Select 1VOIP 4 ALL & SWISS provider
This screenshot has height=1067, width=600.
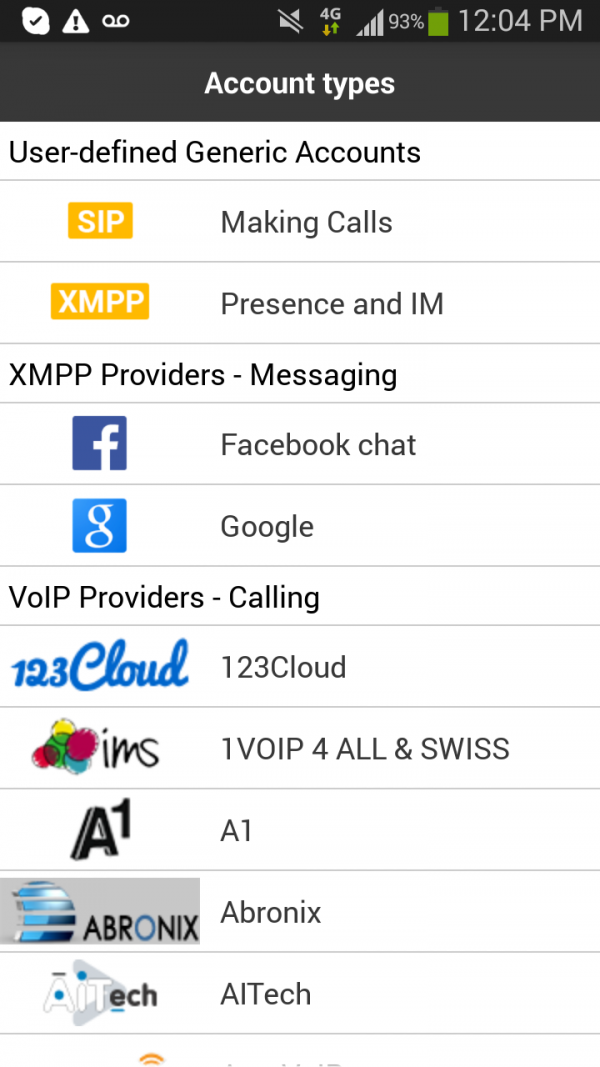300,748
